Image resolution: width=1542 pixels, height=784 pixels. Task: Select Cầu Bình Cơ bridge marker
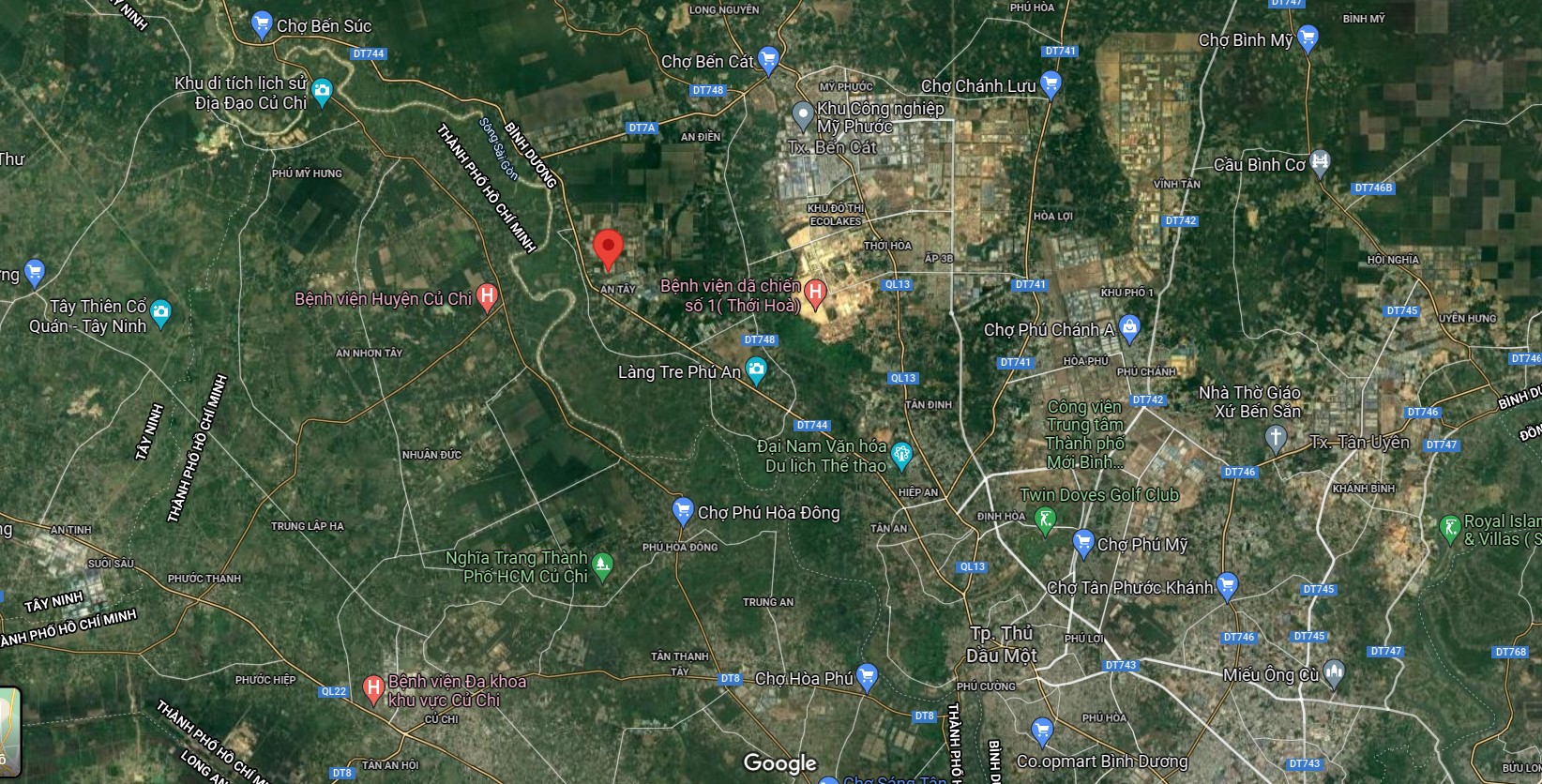coord(1320,163)
